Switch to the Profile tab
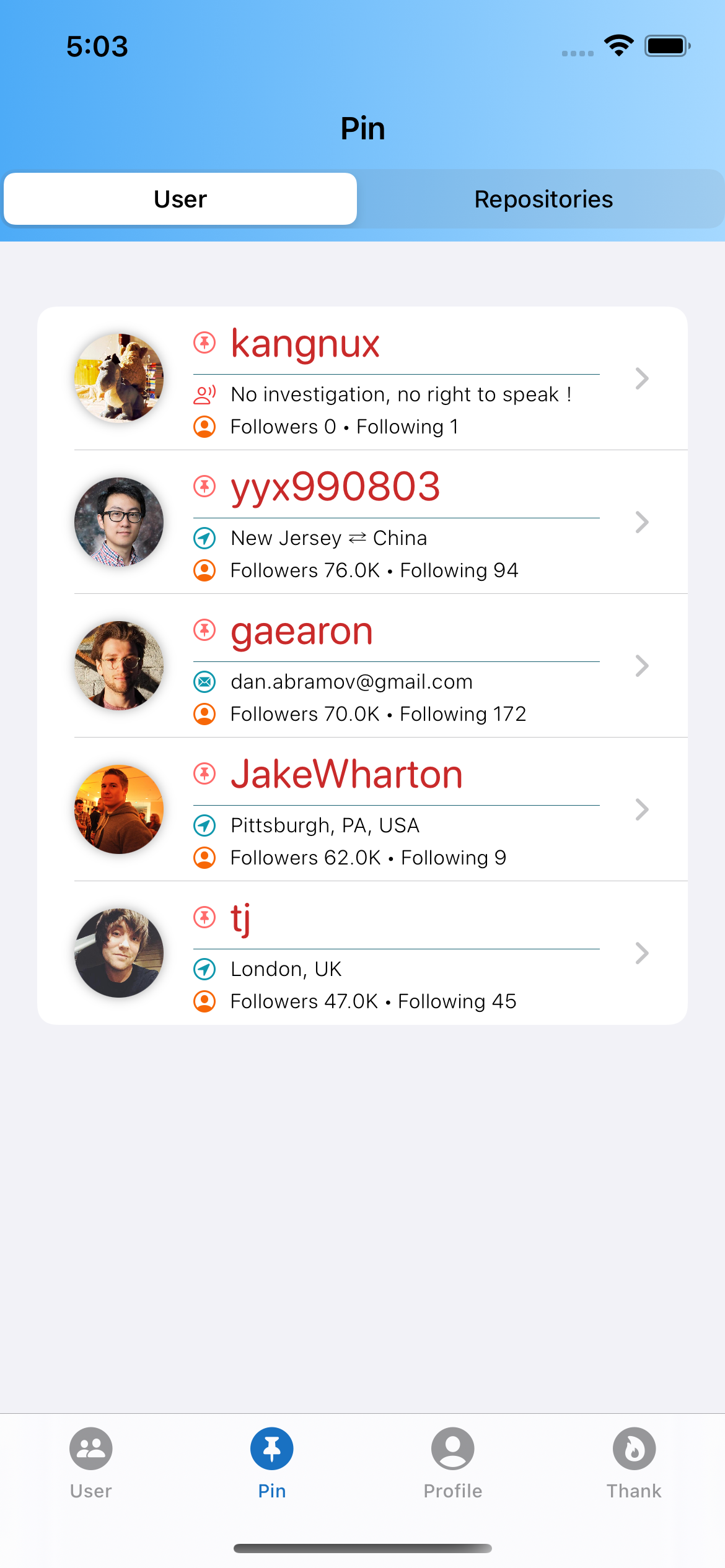Screen dimensions: 725x1568 coord(453,1463)
